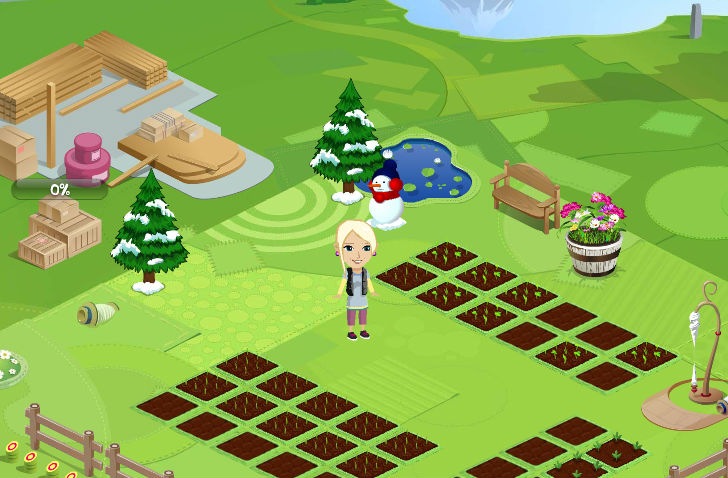The height and width of the screenshot is (478, 728).
Task: Tap the wooden garden bench
Action: point(526,195)
